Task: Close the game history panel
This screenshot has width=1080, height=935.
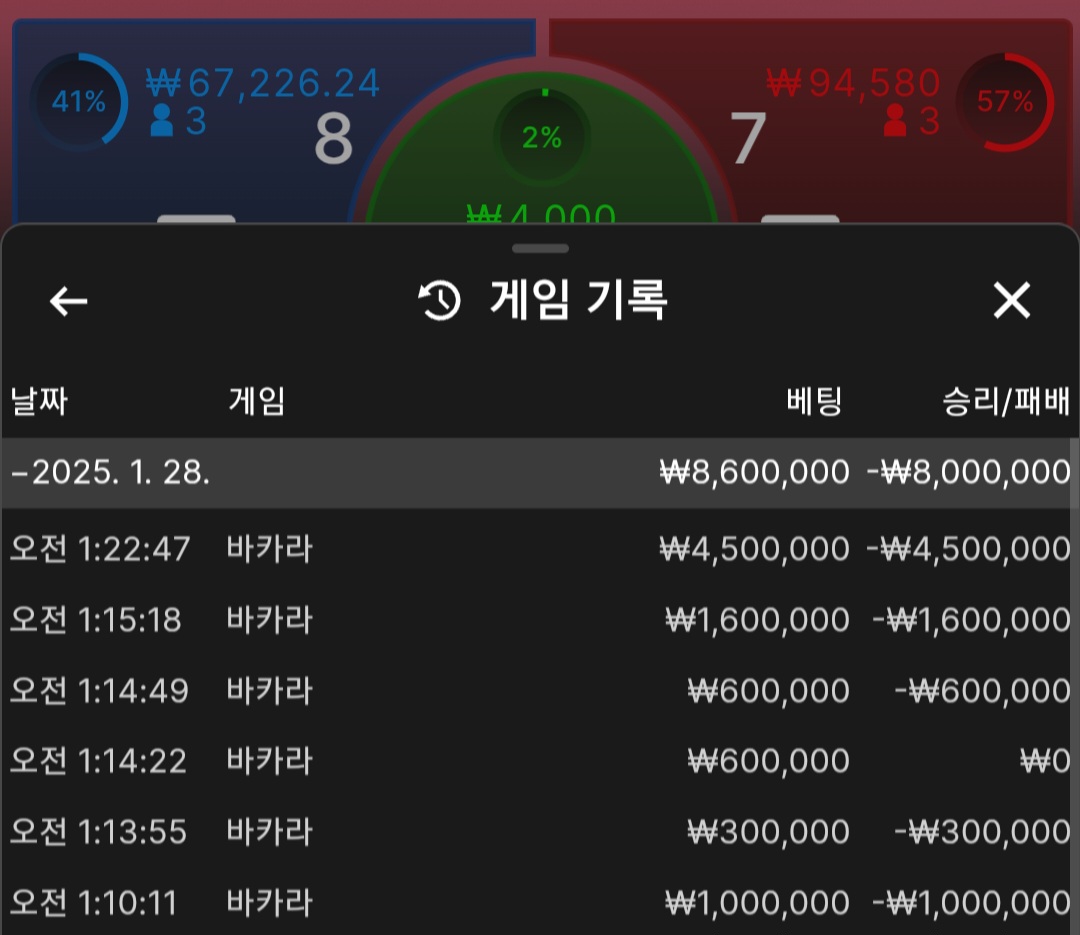Action: pyautogui.click(x=1011, y=300)
